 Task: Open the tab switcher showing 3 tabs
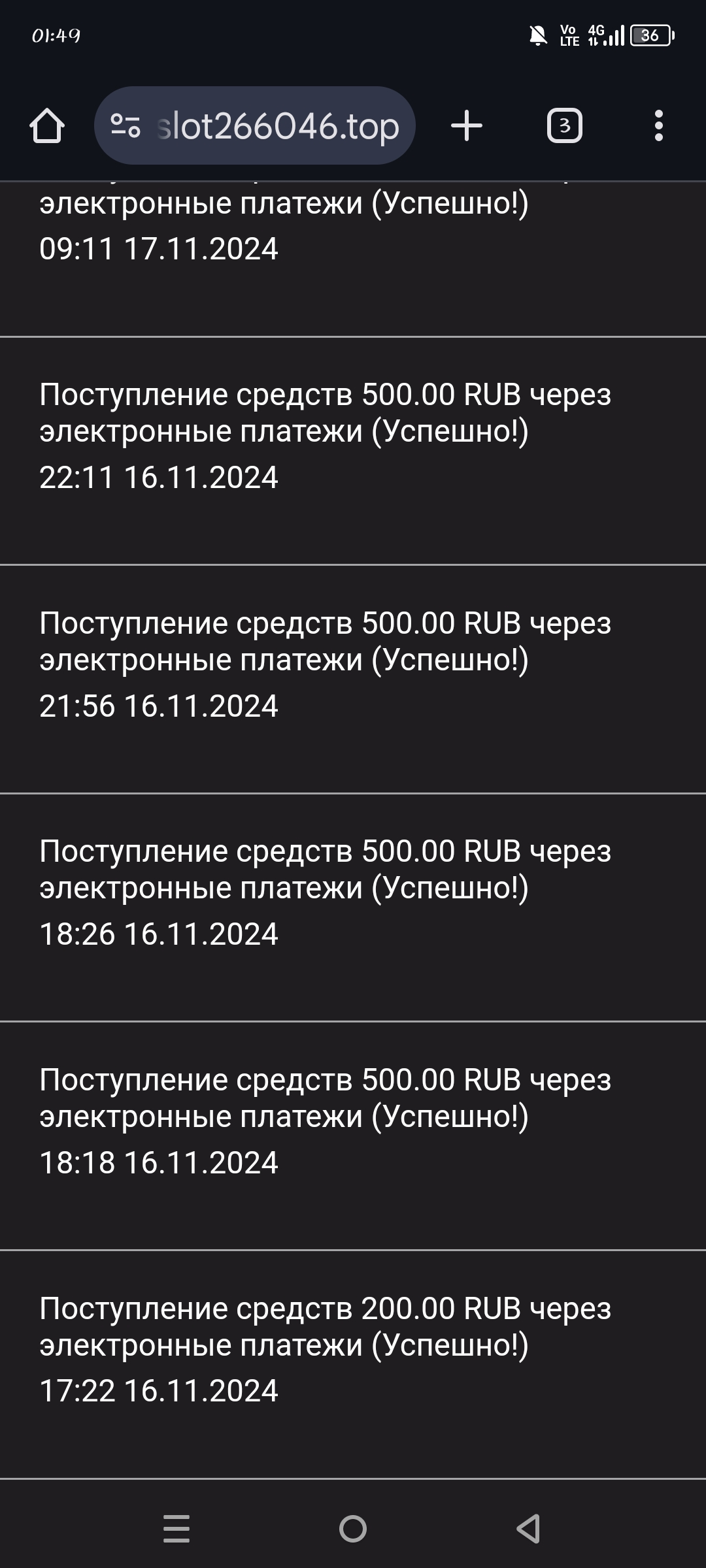(564, 125)
